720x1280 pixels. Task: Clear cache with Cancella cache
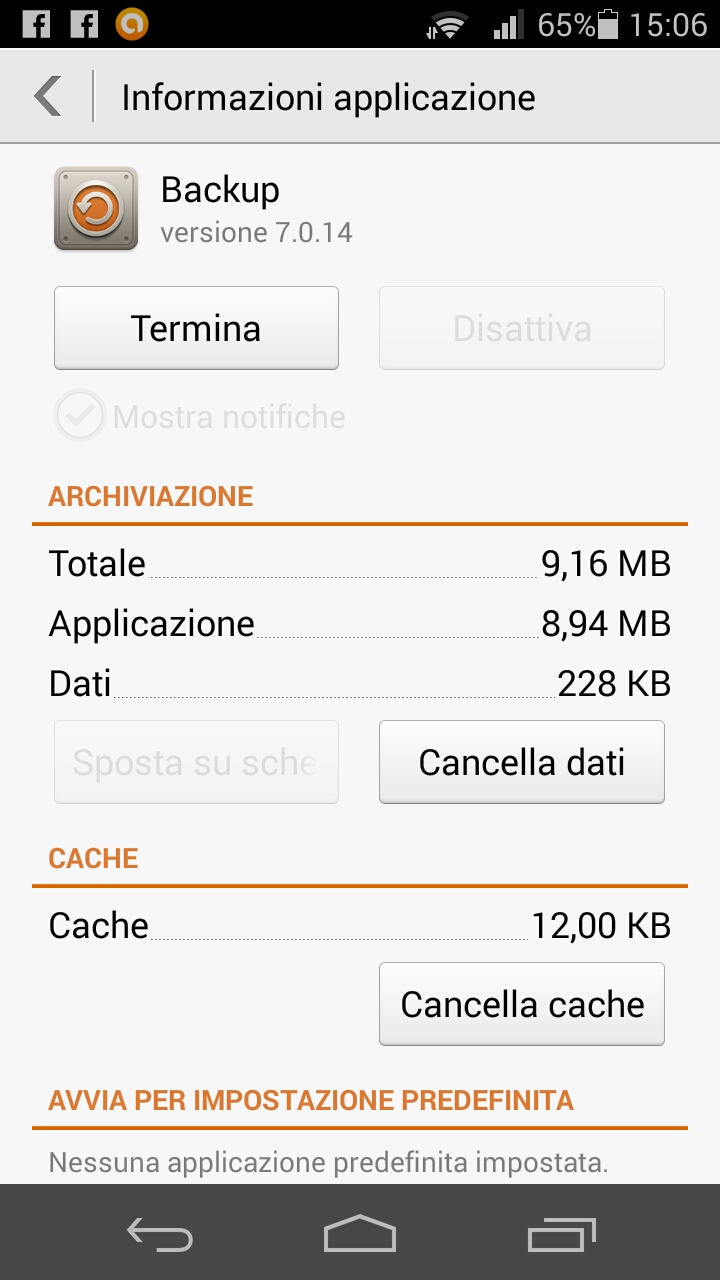521,1004
